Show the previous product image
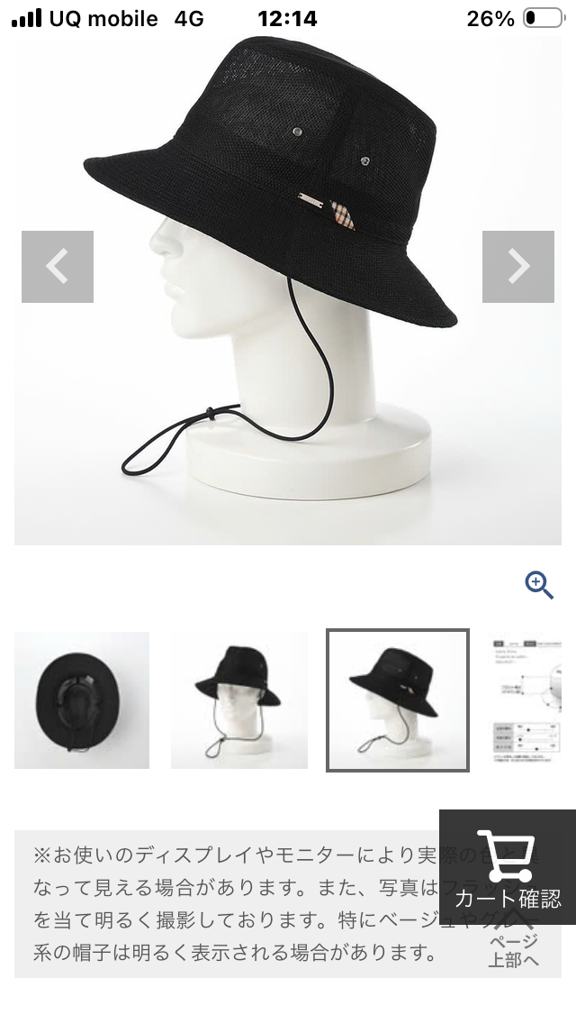 point(57,266)
